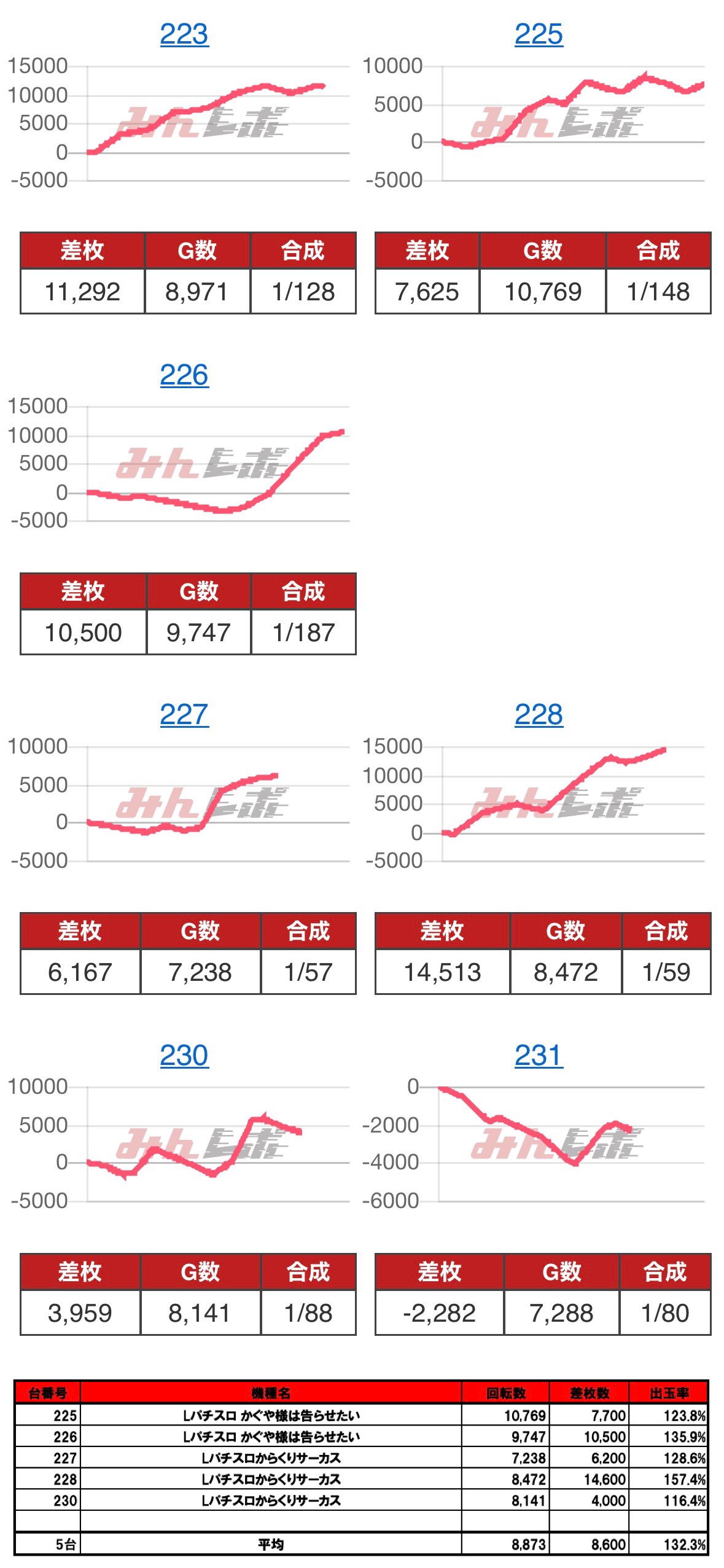Viewport: 724px width, 1568px height.
Task: Go to the 231 machine link
Action: coord(539,1055)
